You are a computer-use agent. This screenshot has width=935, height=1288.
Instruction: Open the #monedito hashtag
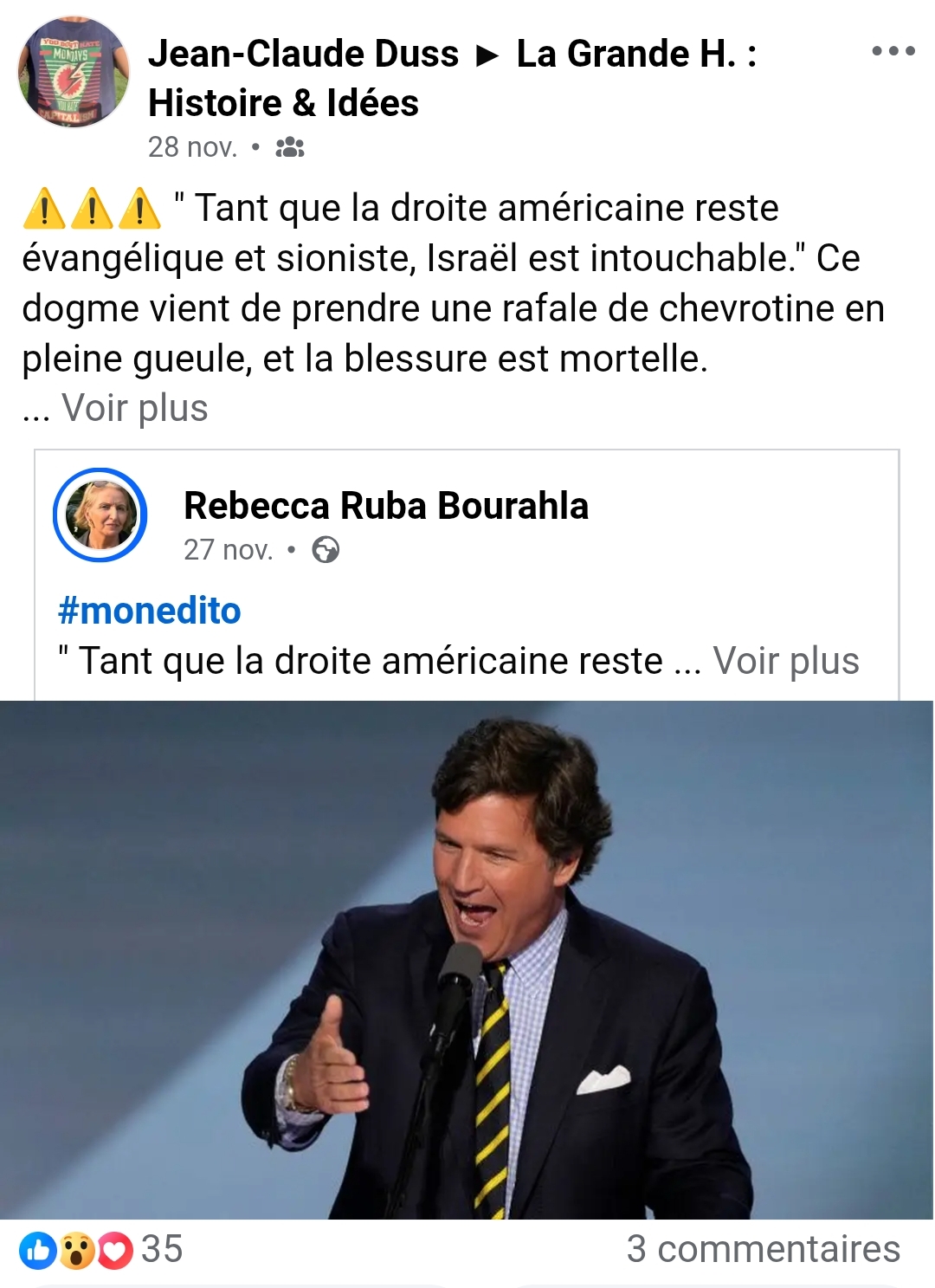coord(149,611)
